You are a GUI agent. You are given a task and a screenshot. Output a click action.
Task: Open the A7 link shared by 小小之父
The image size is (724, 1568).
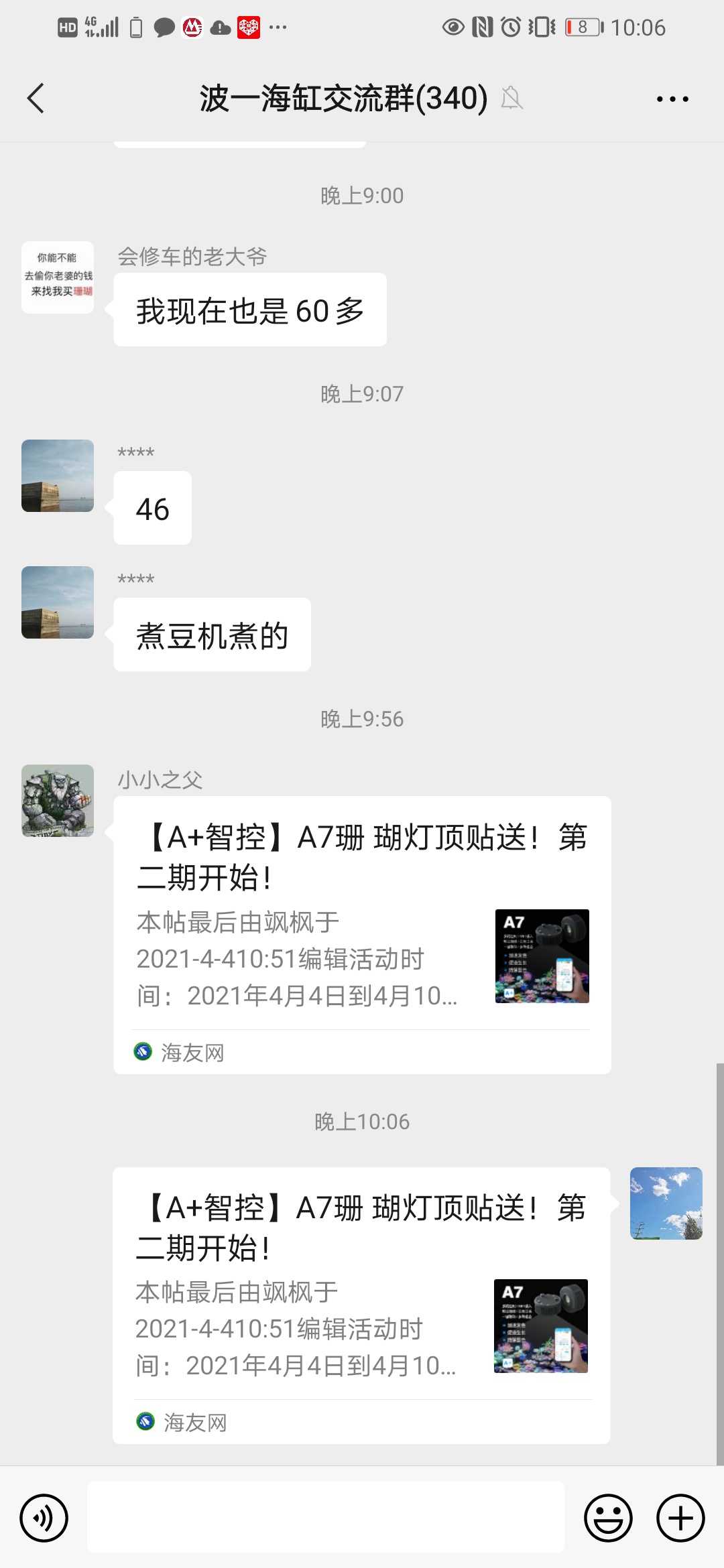tap(362, 935)
